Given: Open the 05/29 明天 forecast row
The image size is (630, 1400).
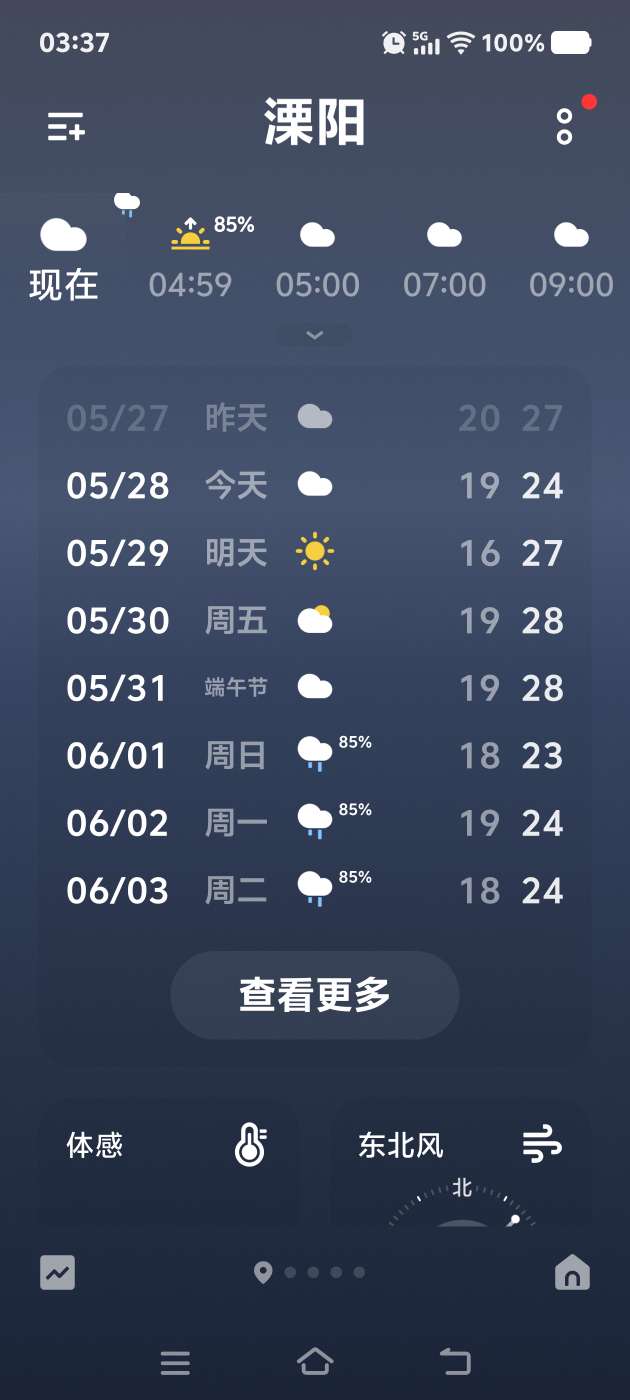Looking at the screenshot, I should point(315,553).
